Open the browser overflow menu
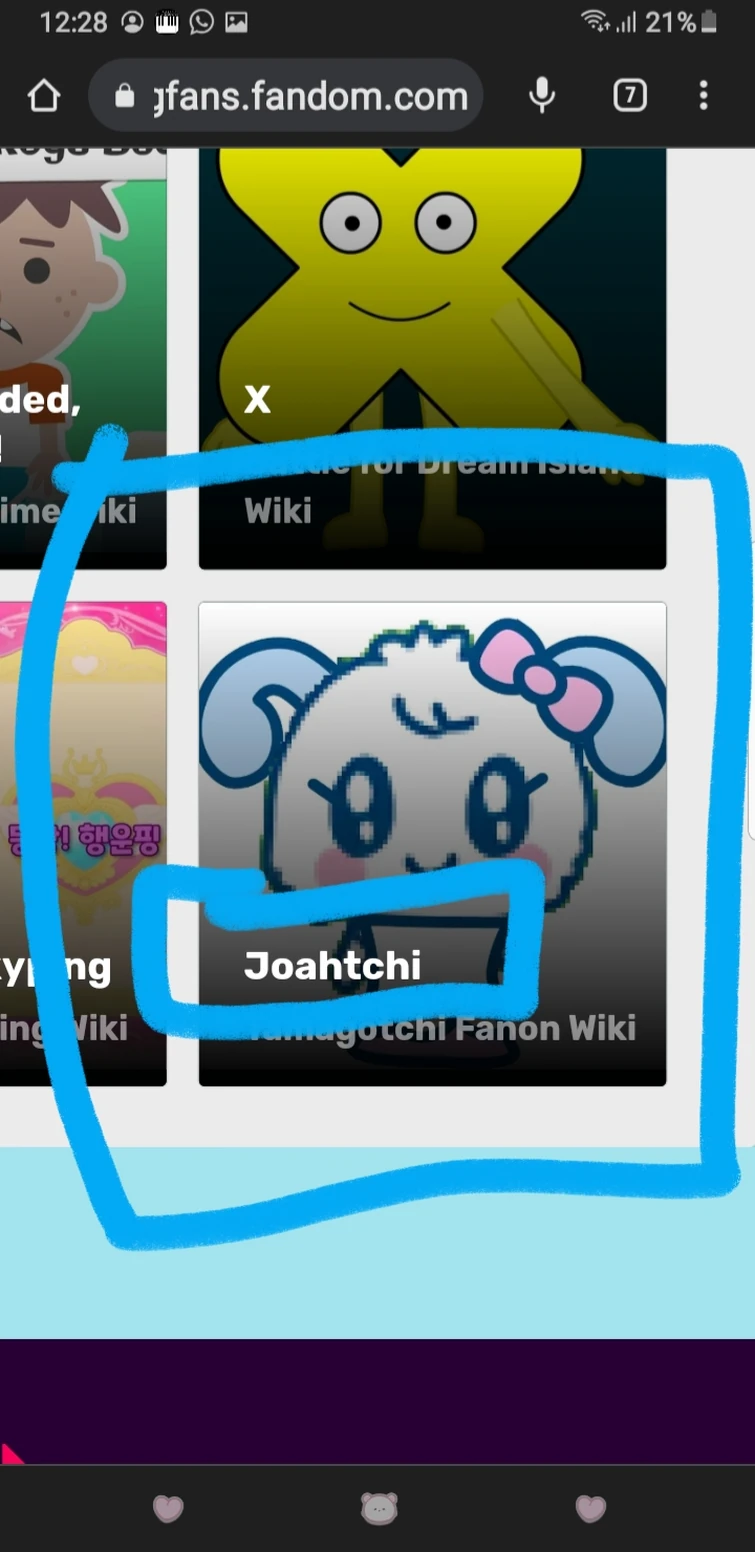 (704, 96)
